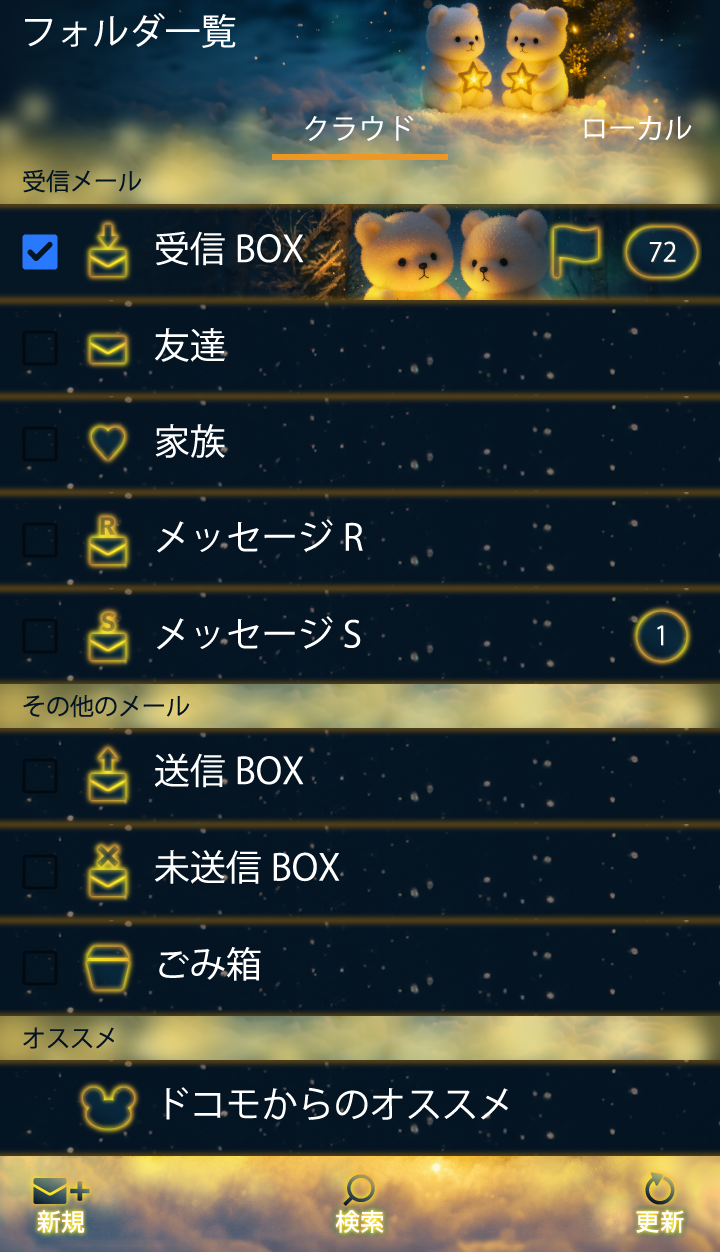Check the 未送信 BOX checkbox
The image size is (720, 1252).
point(40,872)
